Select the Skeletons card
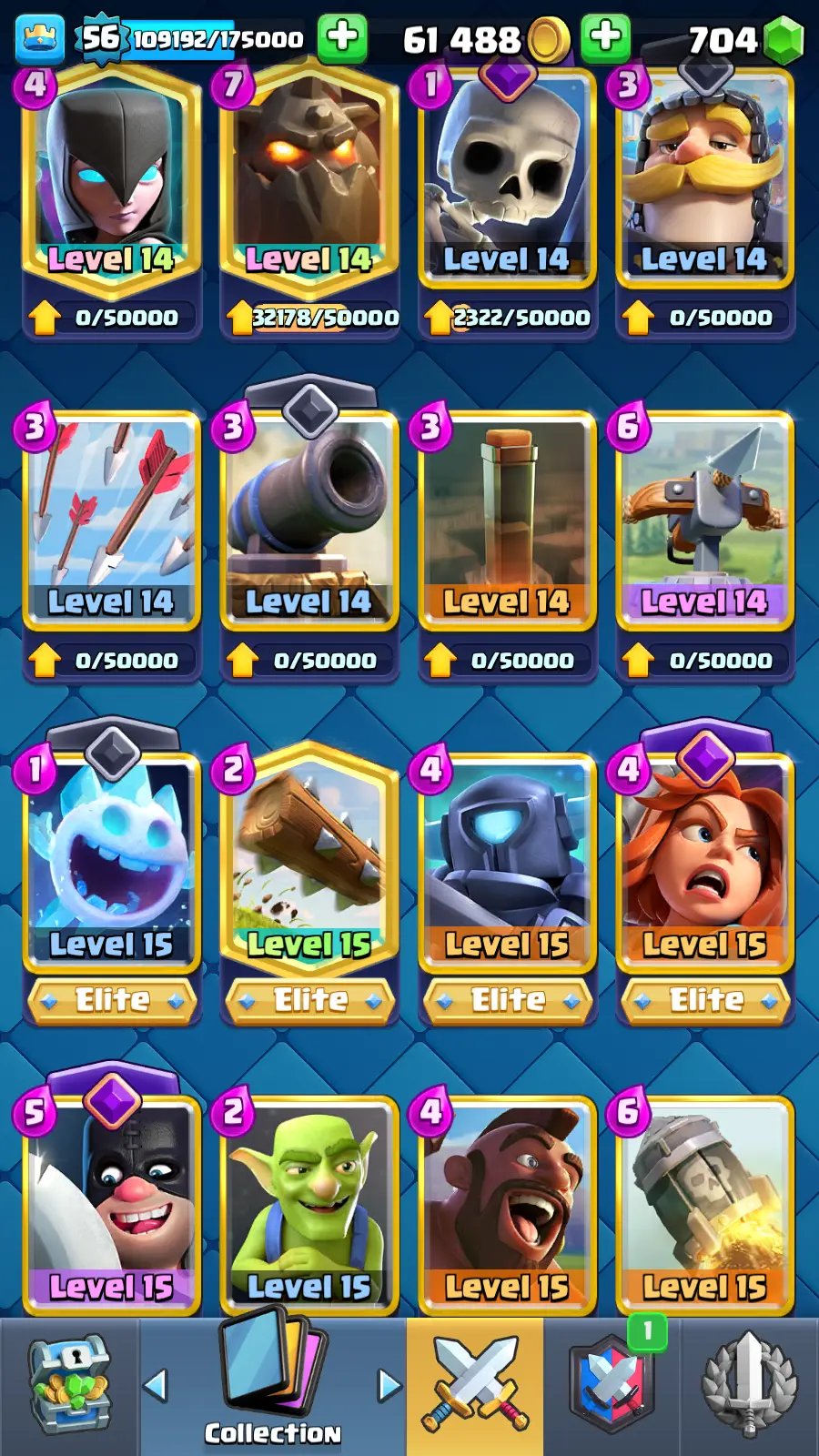This screenshot has height=1456, width=819. tap(507, 182)
